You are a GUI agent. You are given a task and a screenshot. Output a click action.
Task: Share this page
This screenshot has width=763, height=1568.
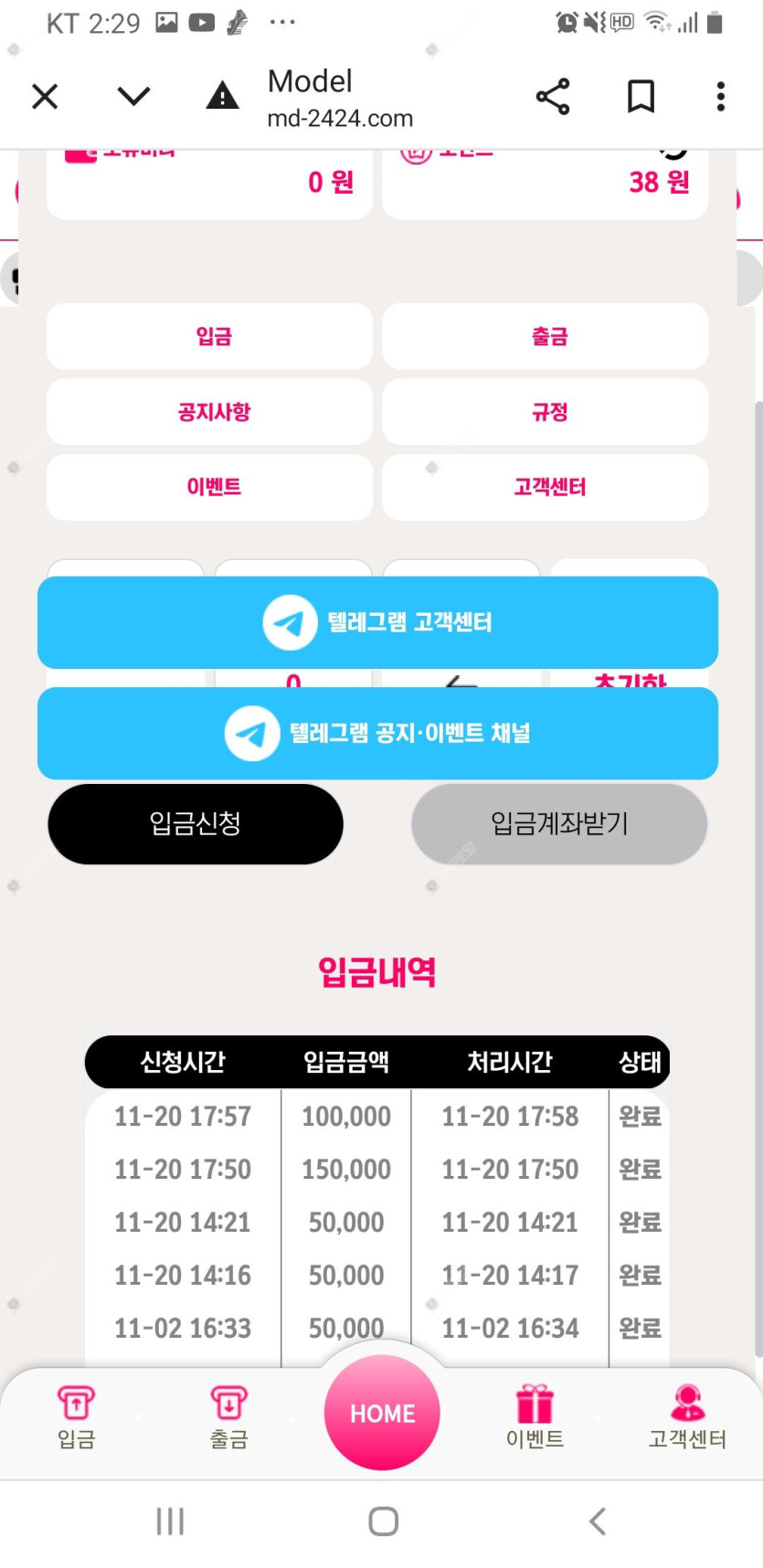point(552,96)
